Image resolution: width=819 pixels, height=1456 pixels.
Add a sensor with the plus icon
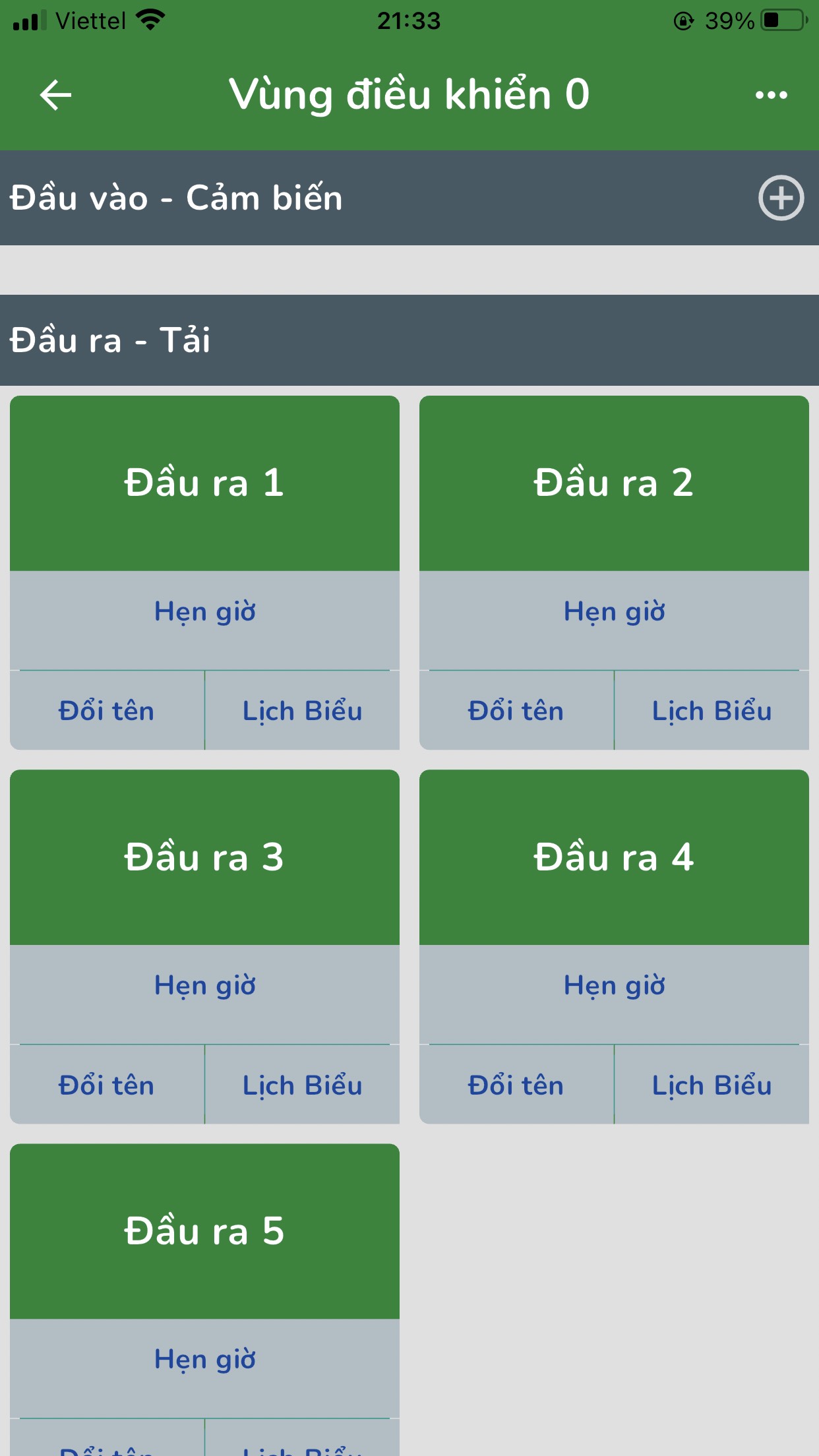(781, 198)
